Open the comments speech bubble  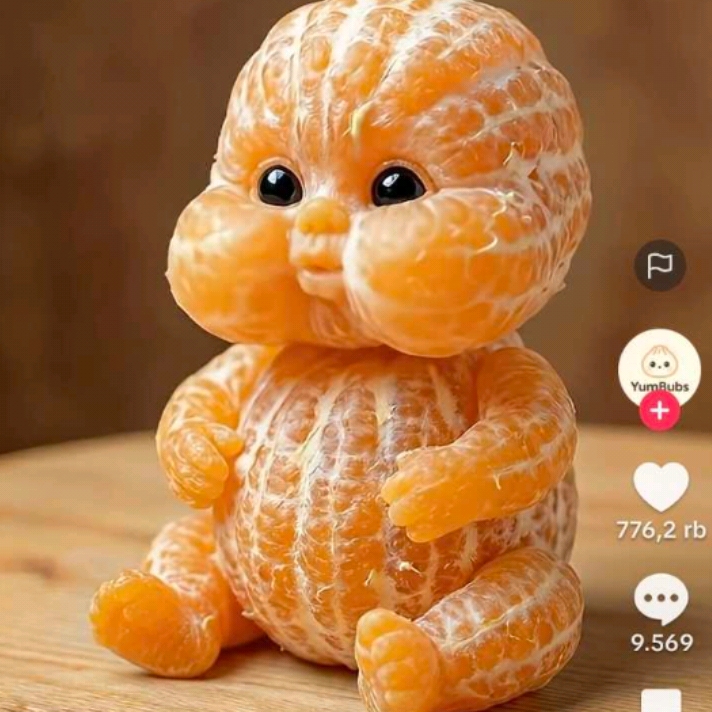(x=661, y=599)
